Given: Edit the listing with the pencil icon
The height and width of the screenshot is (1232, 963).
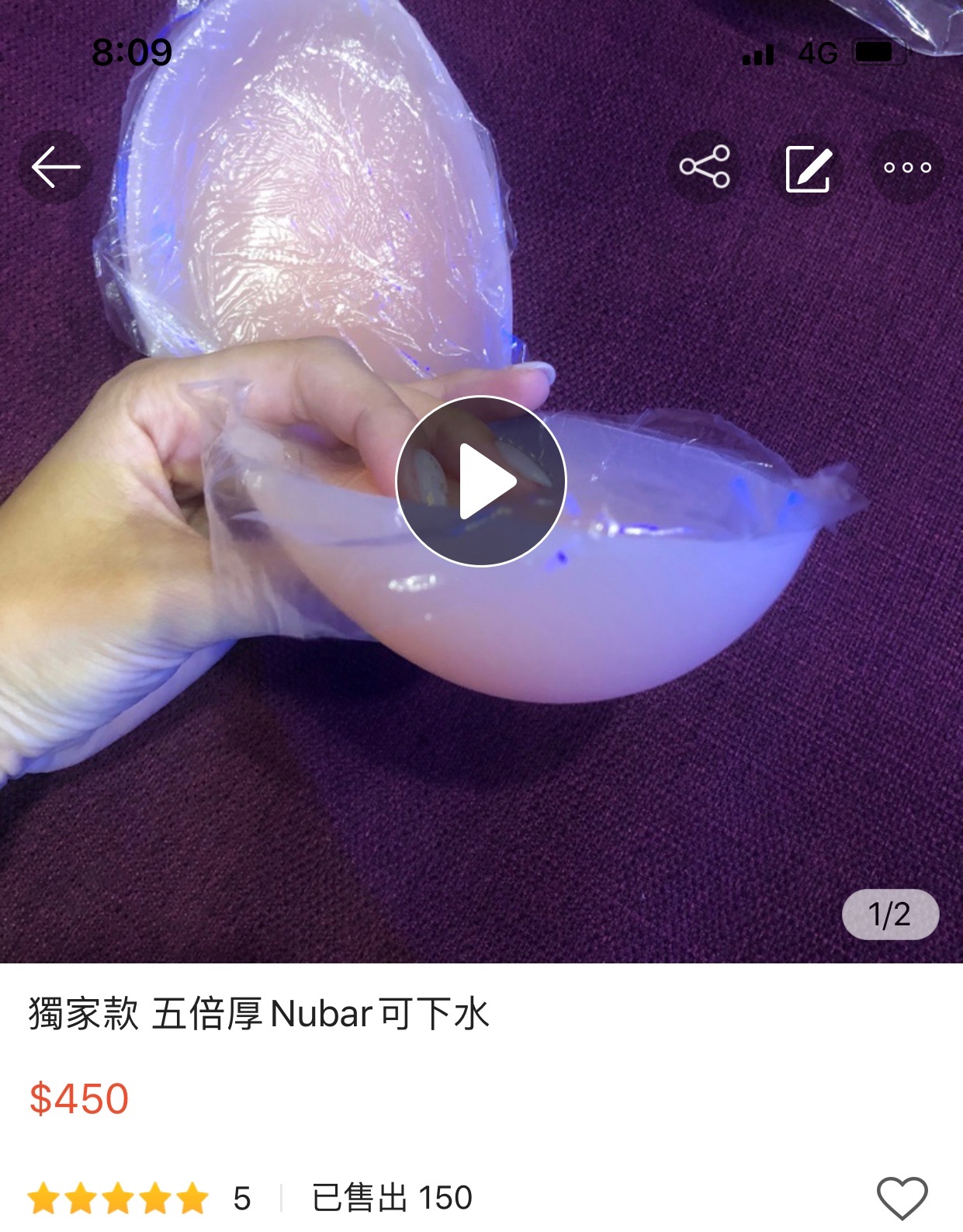Looking at the screenshot, I should tap(809, 168).
